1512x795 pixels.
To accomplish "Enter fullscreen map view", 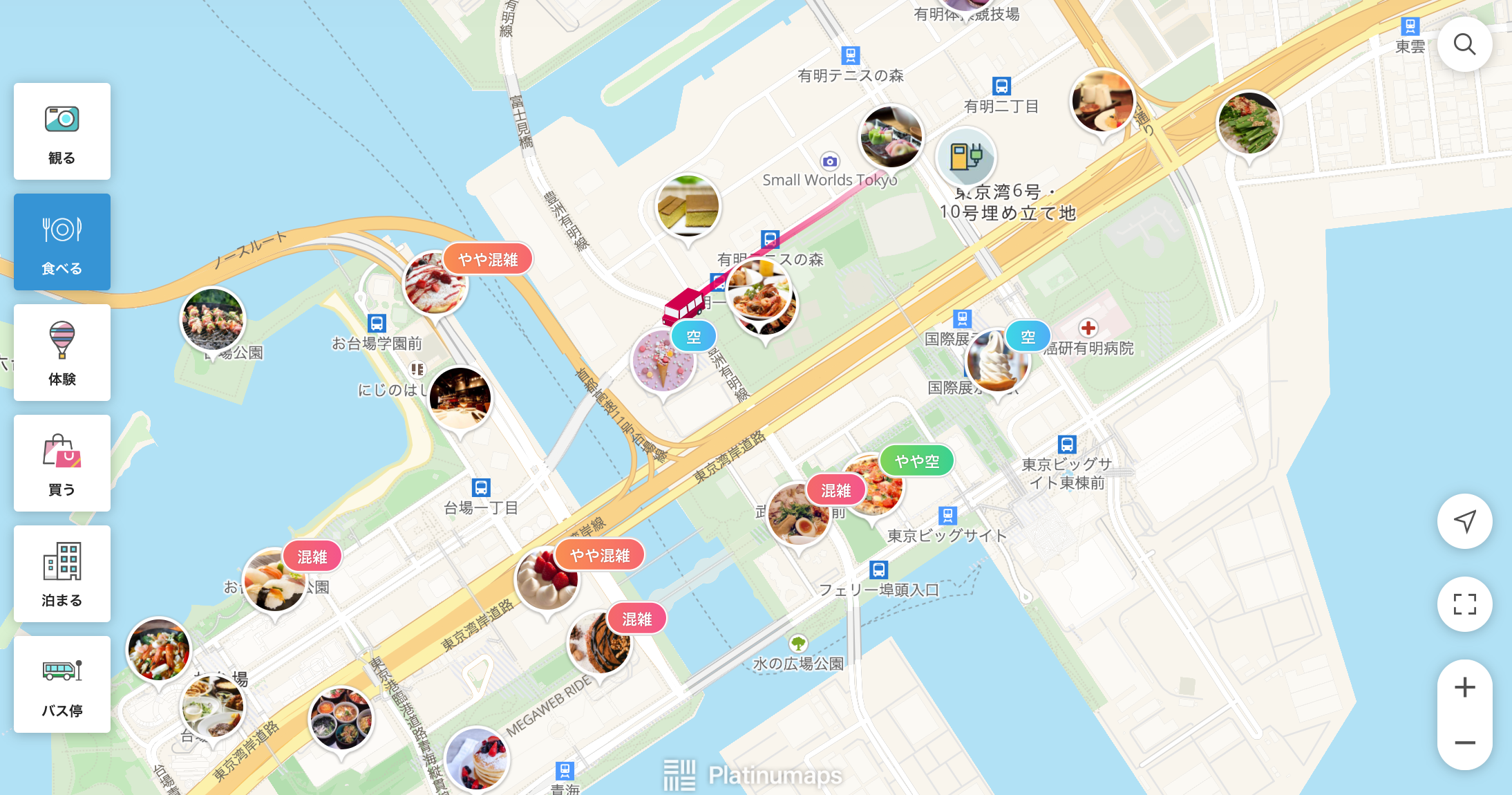I will click(1464, 604).
